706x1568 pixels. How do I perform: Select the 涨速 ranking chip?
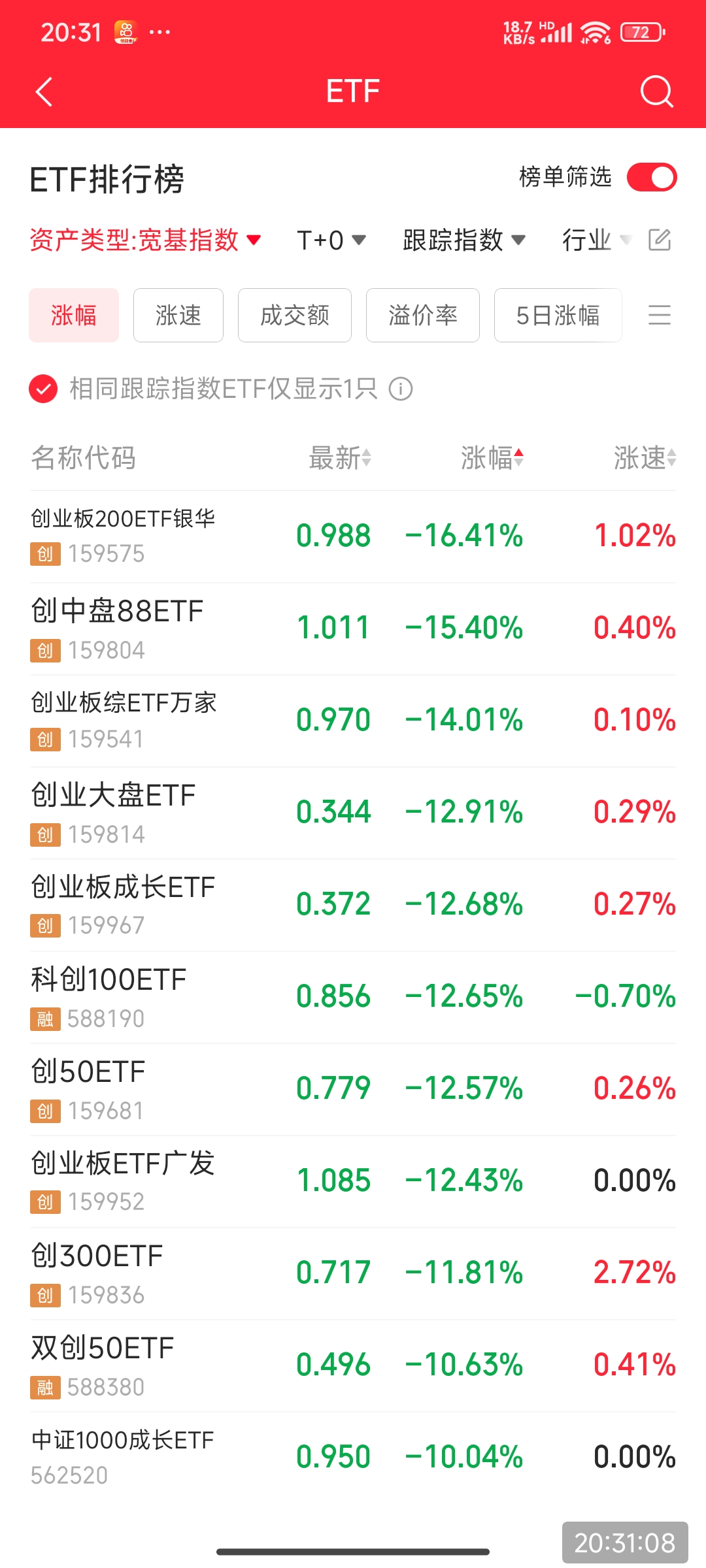coord(178,315)
